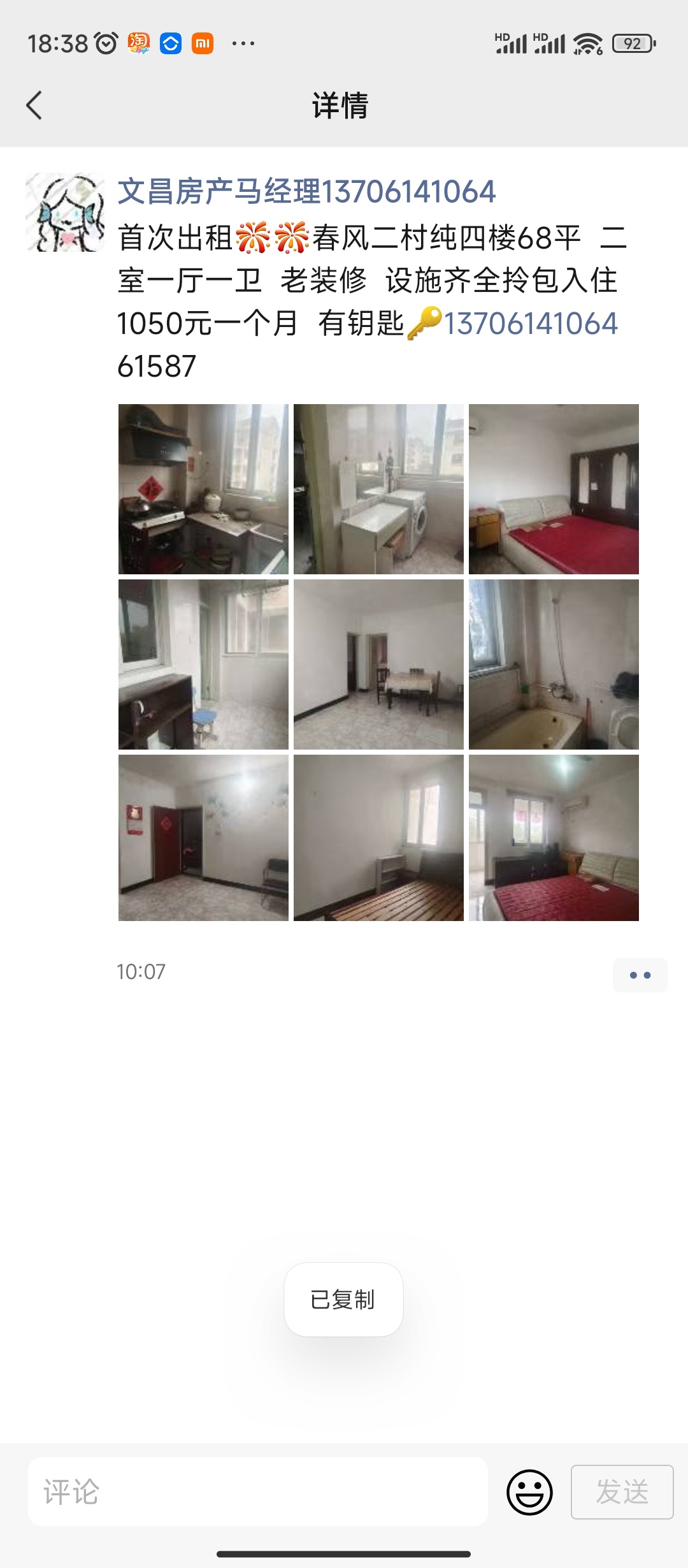View the washing machine photo
This screenshot has width=688, height=1568.
(378, 489)
